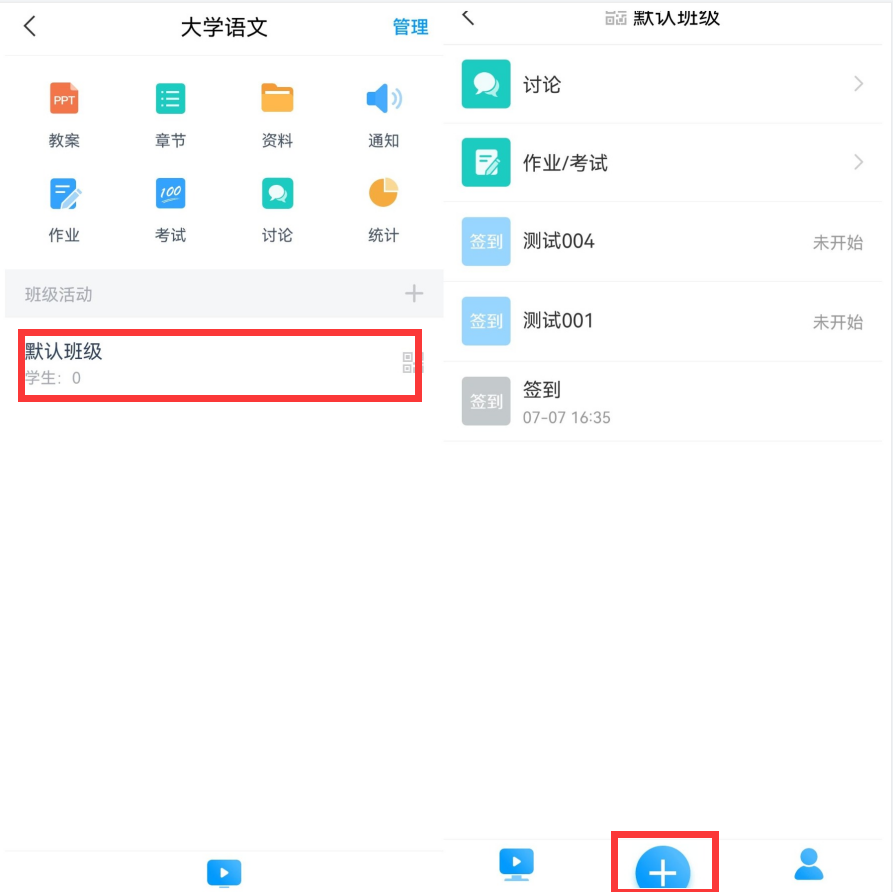This screenshot has width=893, height=892.
Task: Open 管理 in the top corner
Action: coord(410,27)
